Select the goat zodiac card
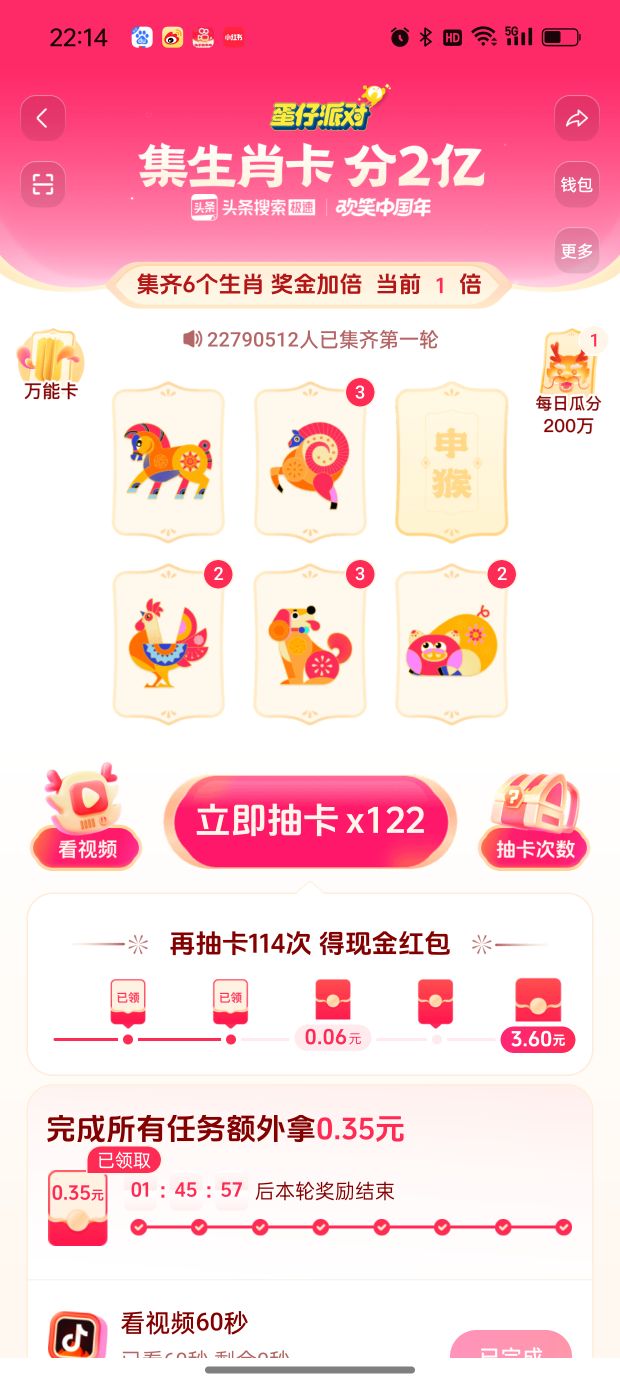The image size is (620, 1386). [310, 462]
